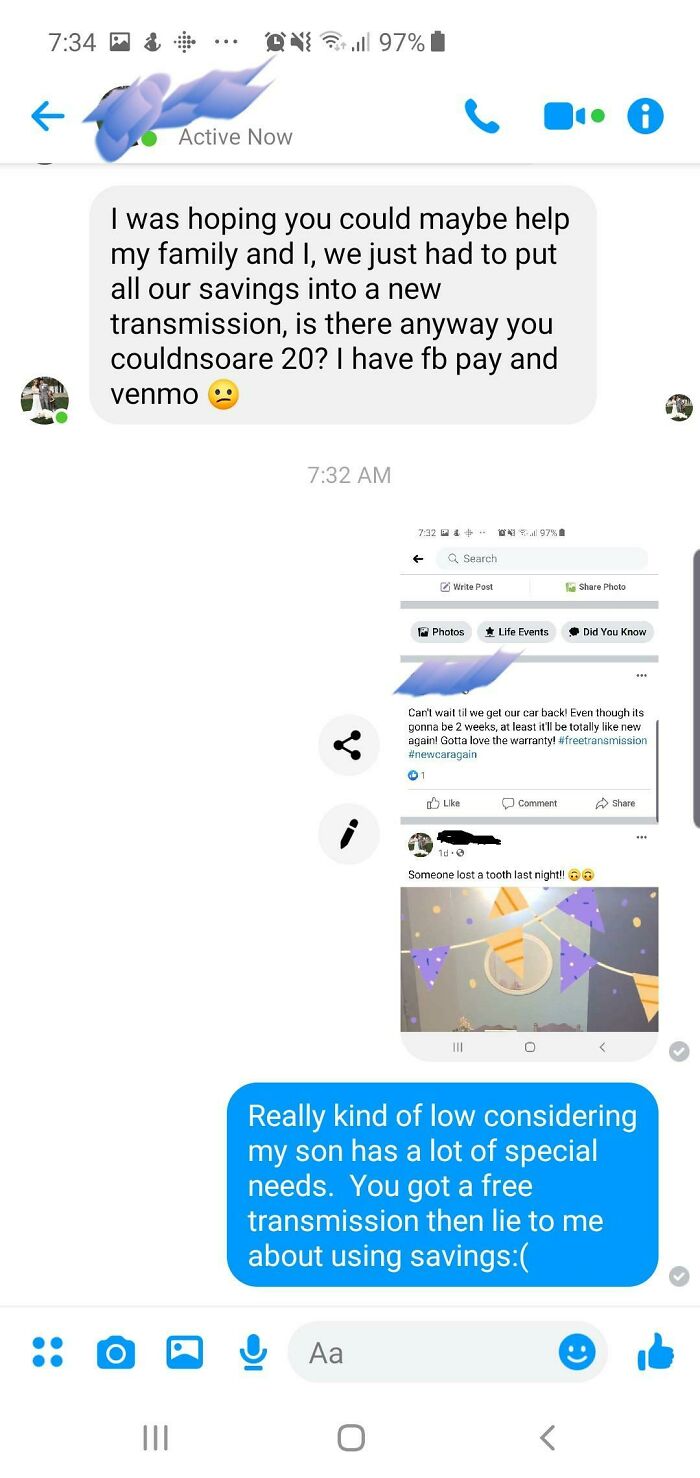Tap system home button
This screenshot has height=1478, width=700.
[x=351, y=1438]
